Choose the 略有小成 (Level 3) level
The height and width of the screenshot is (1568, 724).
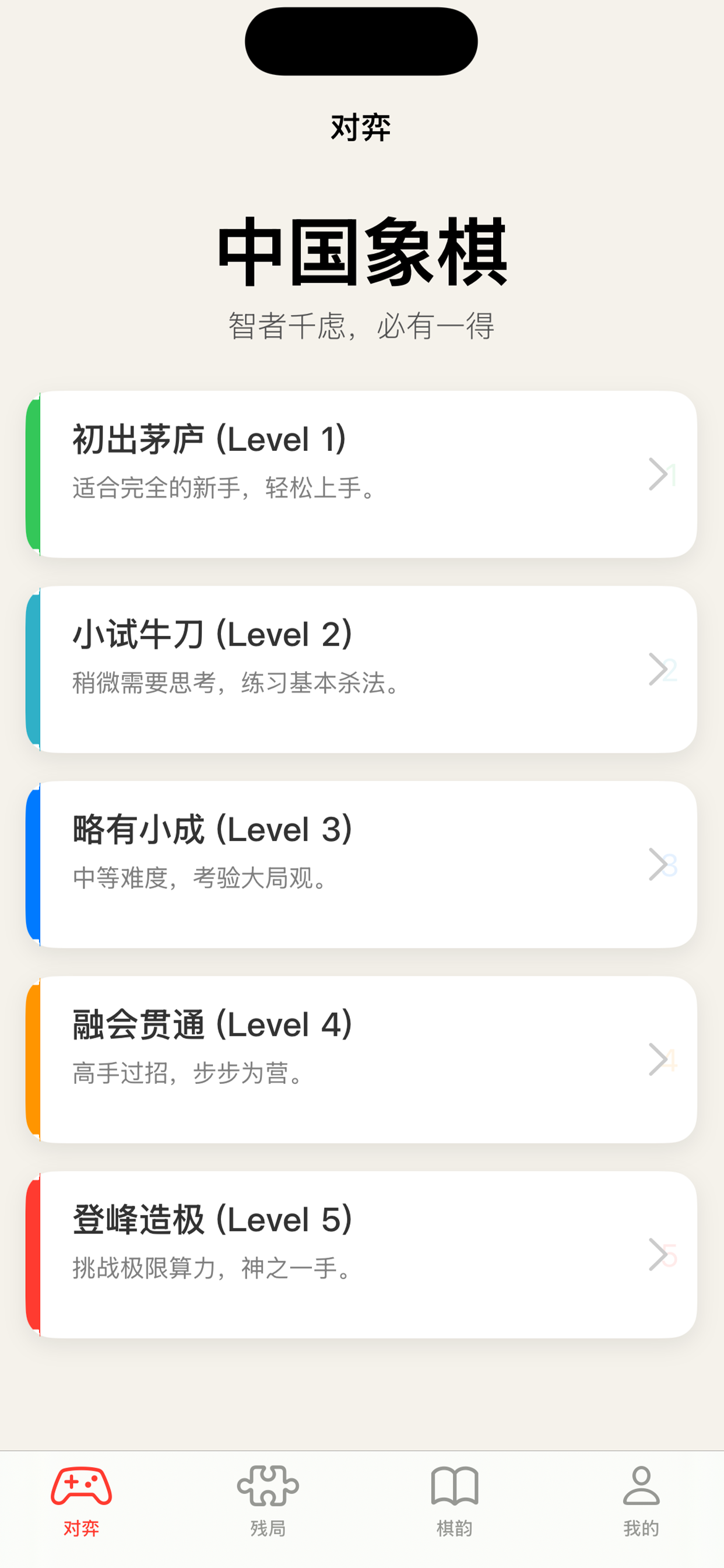point(361,864)
